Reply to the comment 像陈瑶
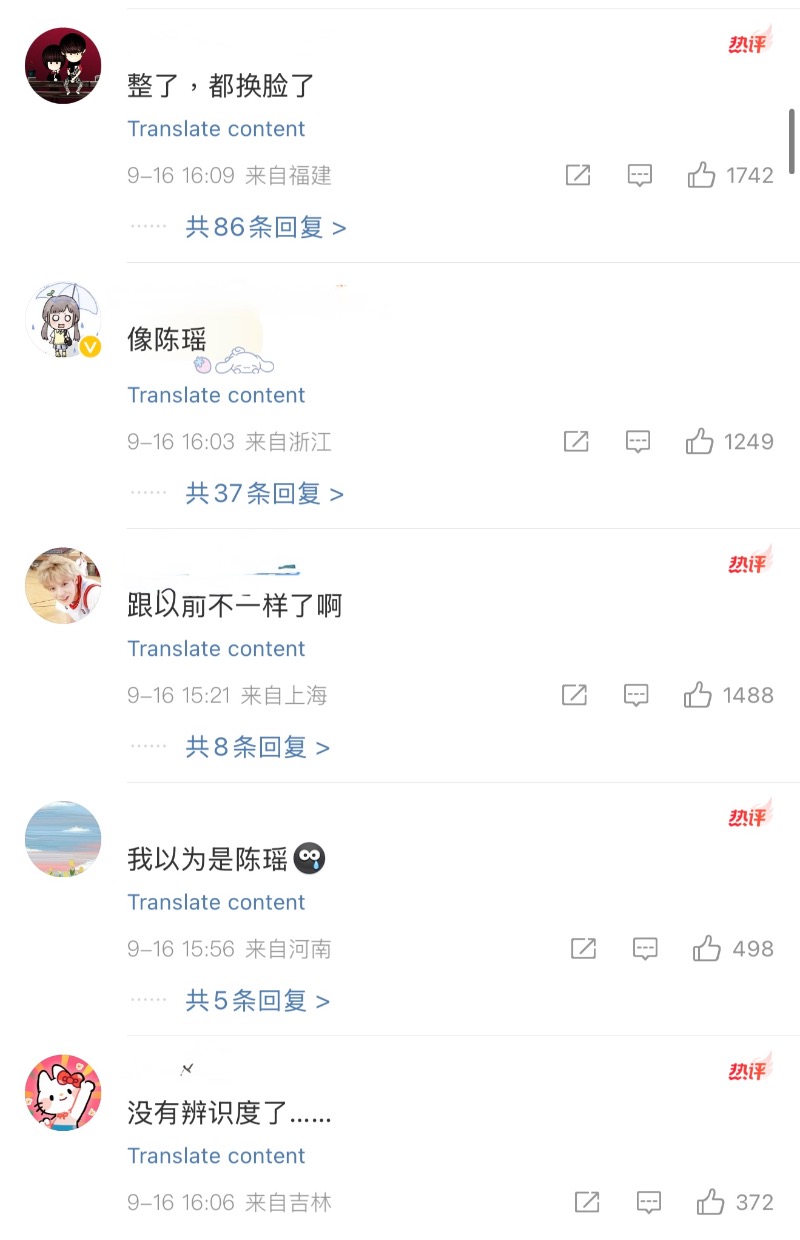Screen dimensions: 800x1240 tap(638, 442)
